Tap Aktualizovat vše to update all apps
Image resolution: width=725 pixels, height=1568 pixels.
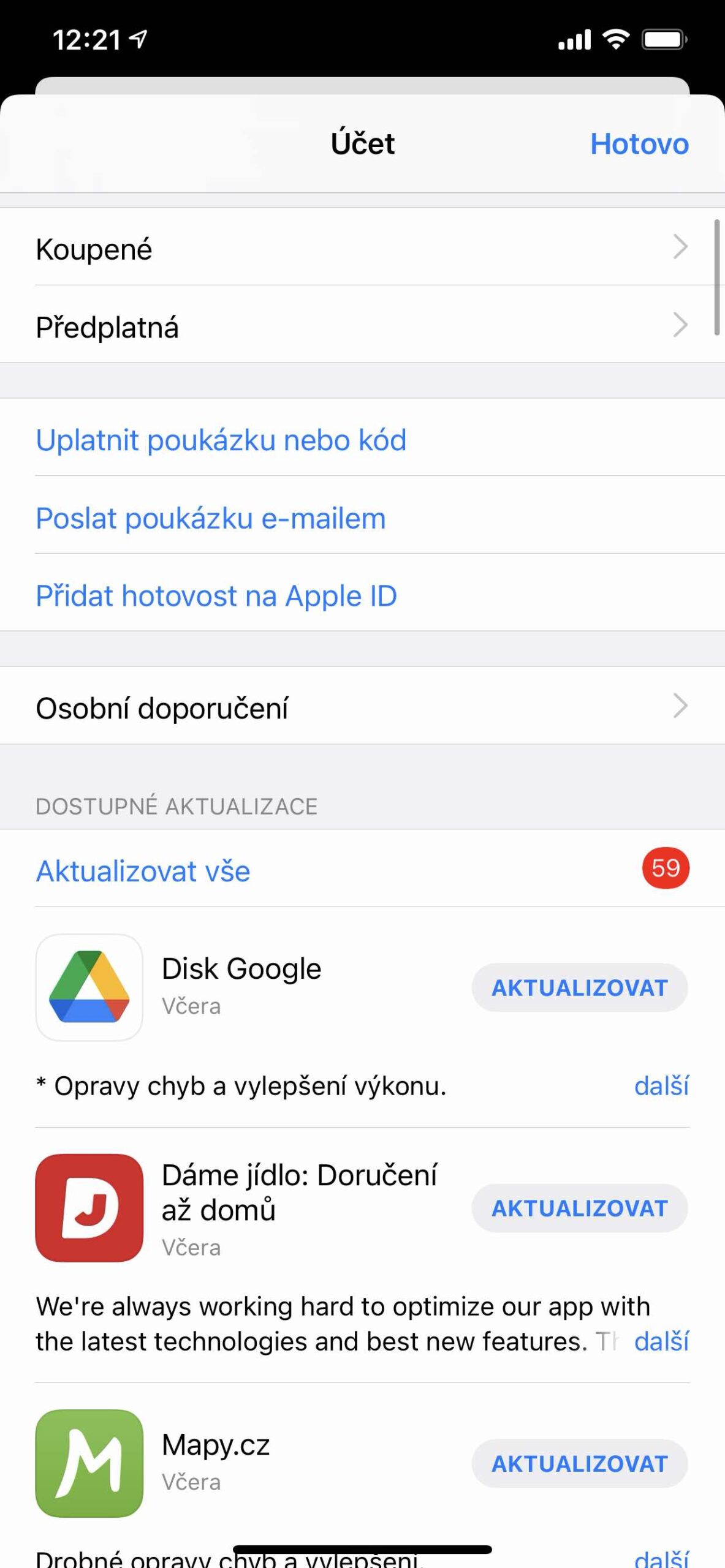[x=143, y=870]
